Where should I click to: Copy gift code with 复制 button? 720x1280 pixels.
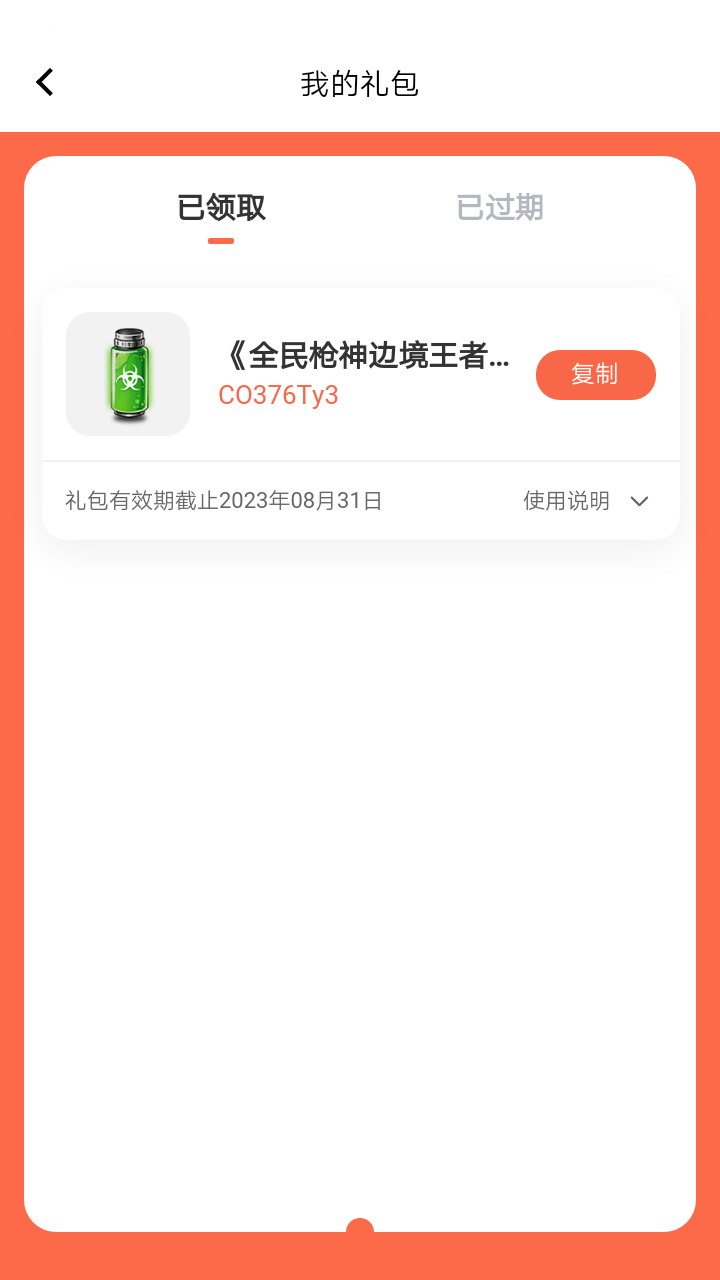point(595,375)
